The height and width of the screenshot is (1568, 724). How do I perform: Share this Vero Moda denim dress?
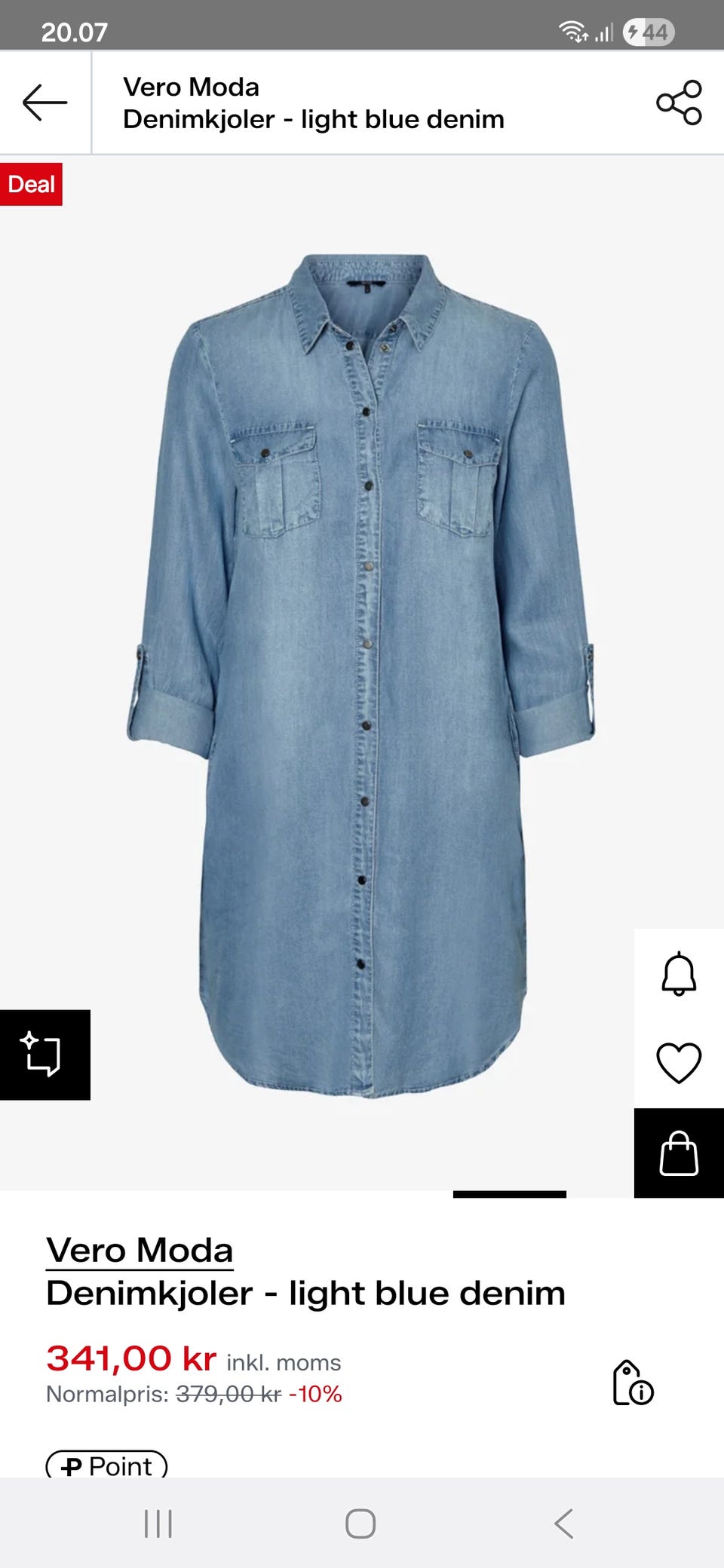point(679,103)
